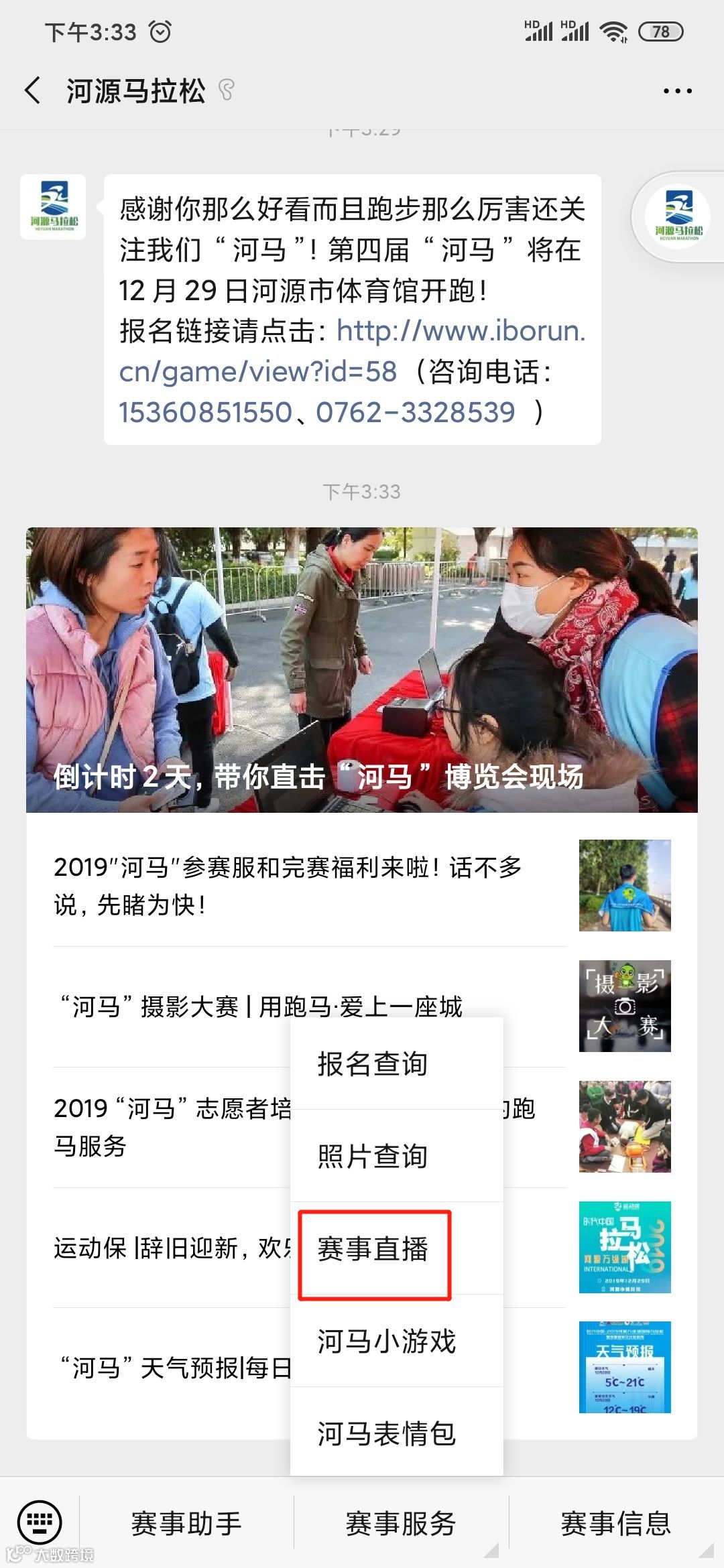
Task: Go back from the 河源马拉松 chat
Action: [x=32, y=90]
